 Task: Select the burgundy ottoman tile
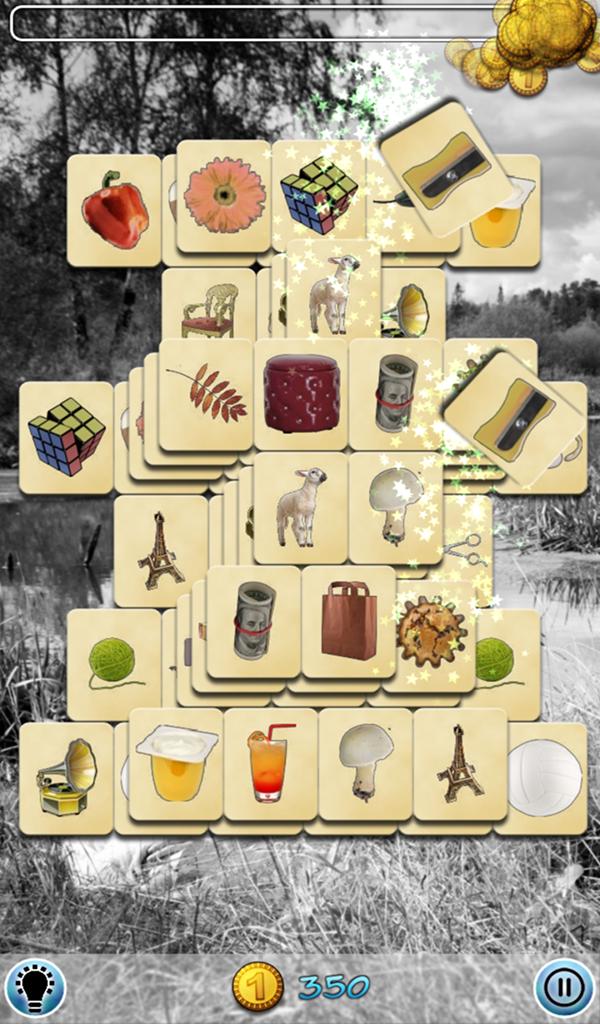[x=301, y=393]
